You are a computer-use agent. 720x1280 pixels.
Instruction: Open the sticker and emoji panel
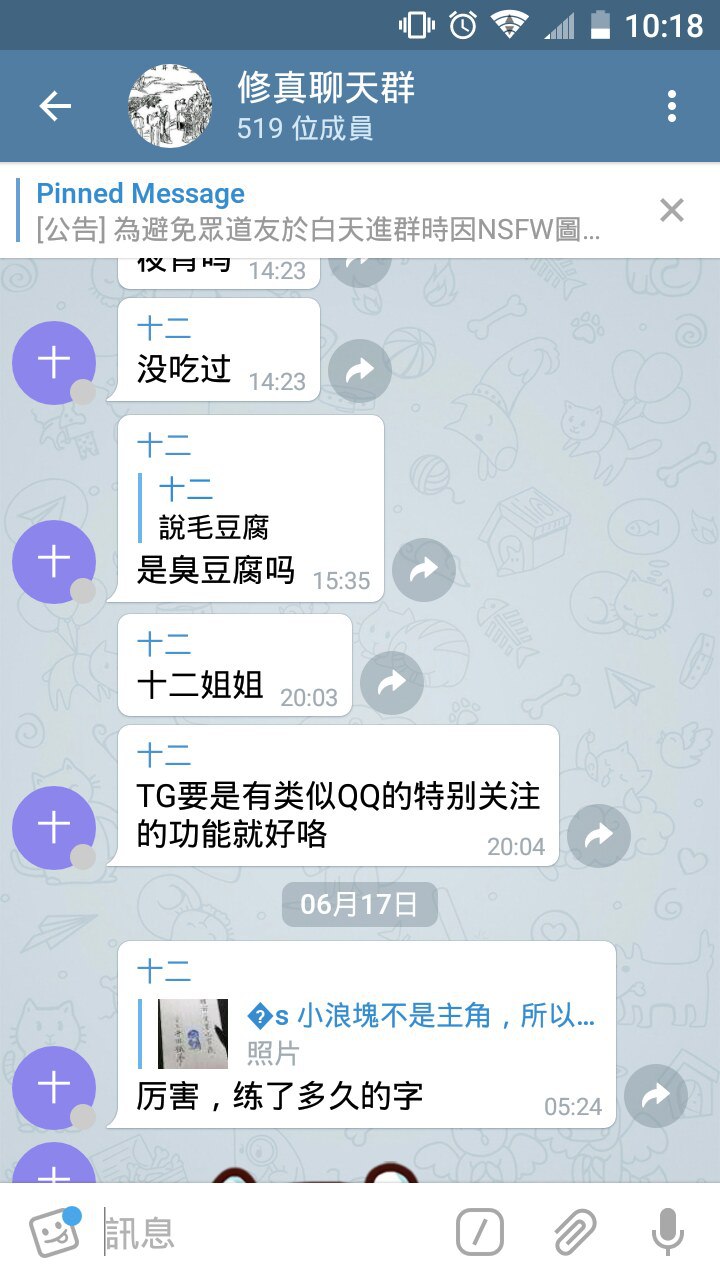tap(54, 1232)
